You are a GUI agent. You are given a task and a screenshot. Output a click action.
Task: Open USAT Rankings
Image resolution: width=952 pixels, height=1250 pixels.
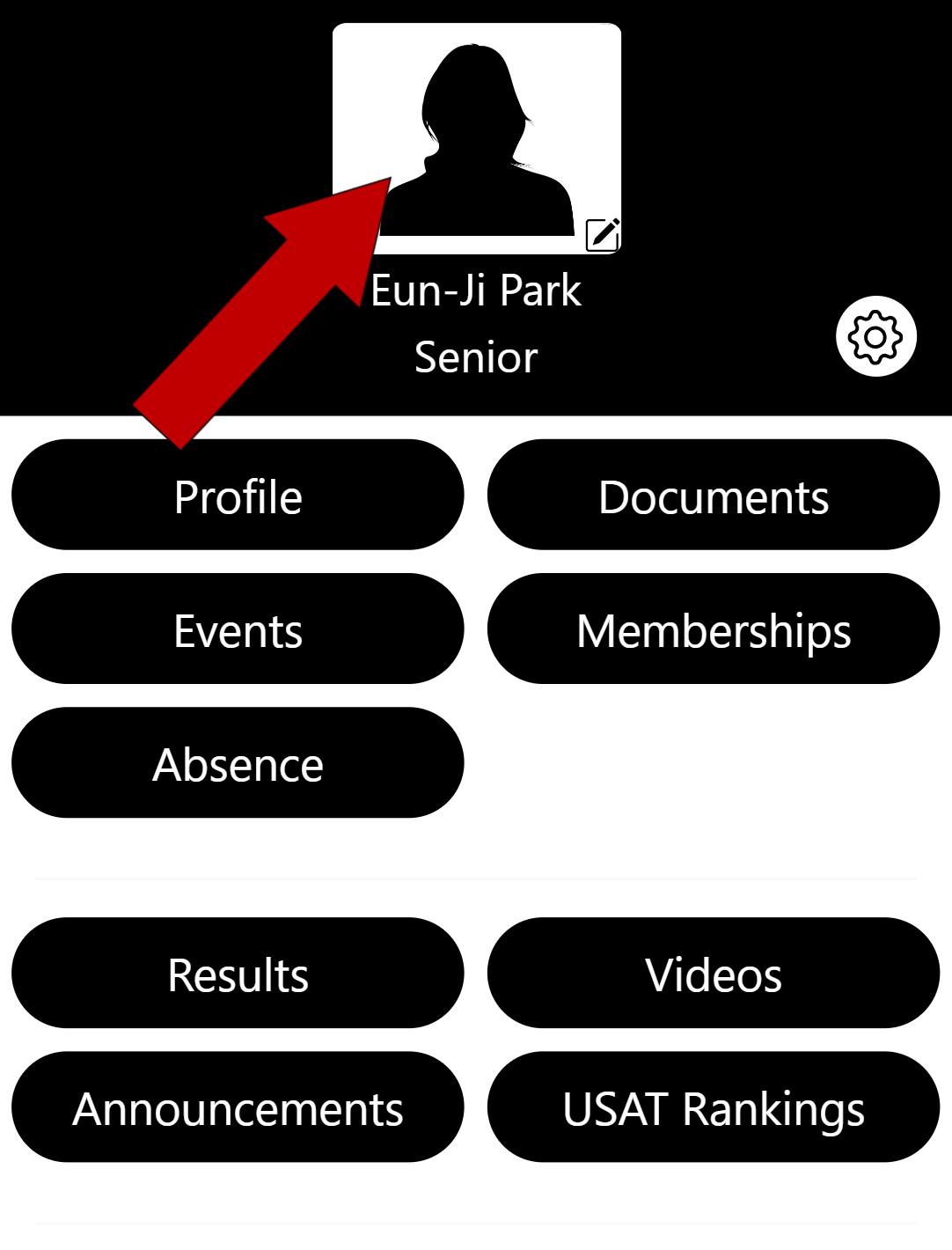(x=714, y=1107)
